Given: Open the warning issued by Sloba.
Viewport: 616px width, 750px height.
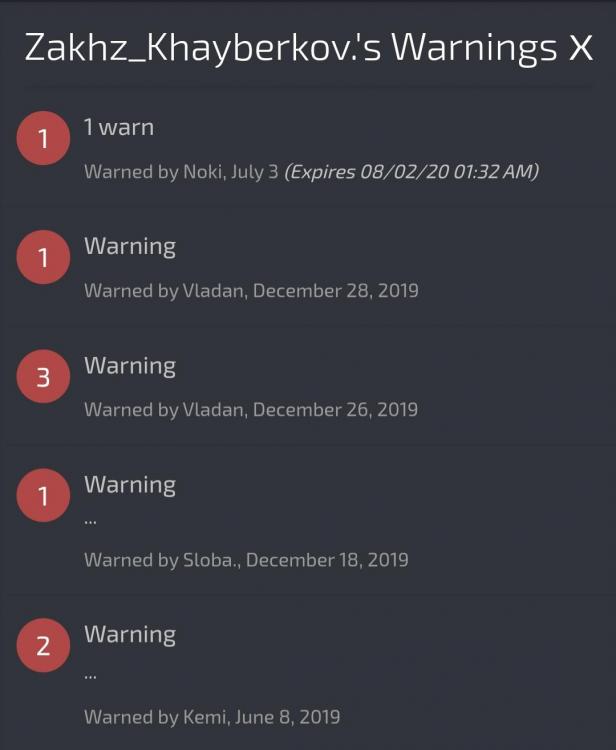Looking at the screenshot, I should (x=129, y=485).
